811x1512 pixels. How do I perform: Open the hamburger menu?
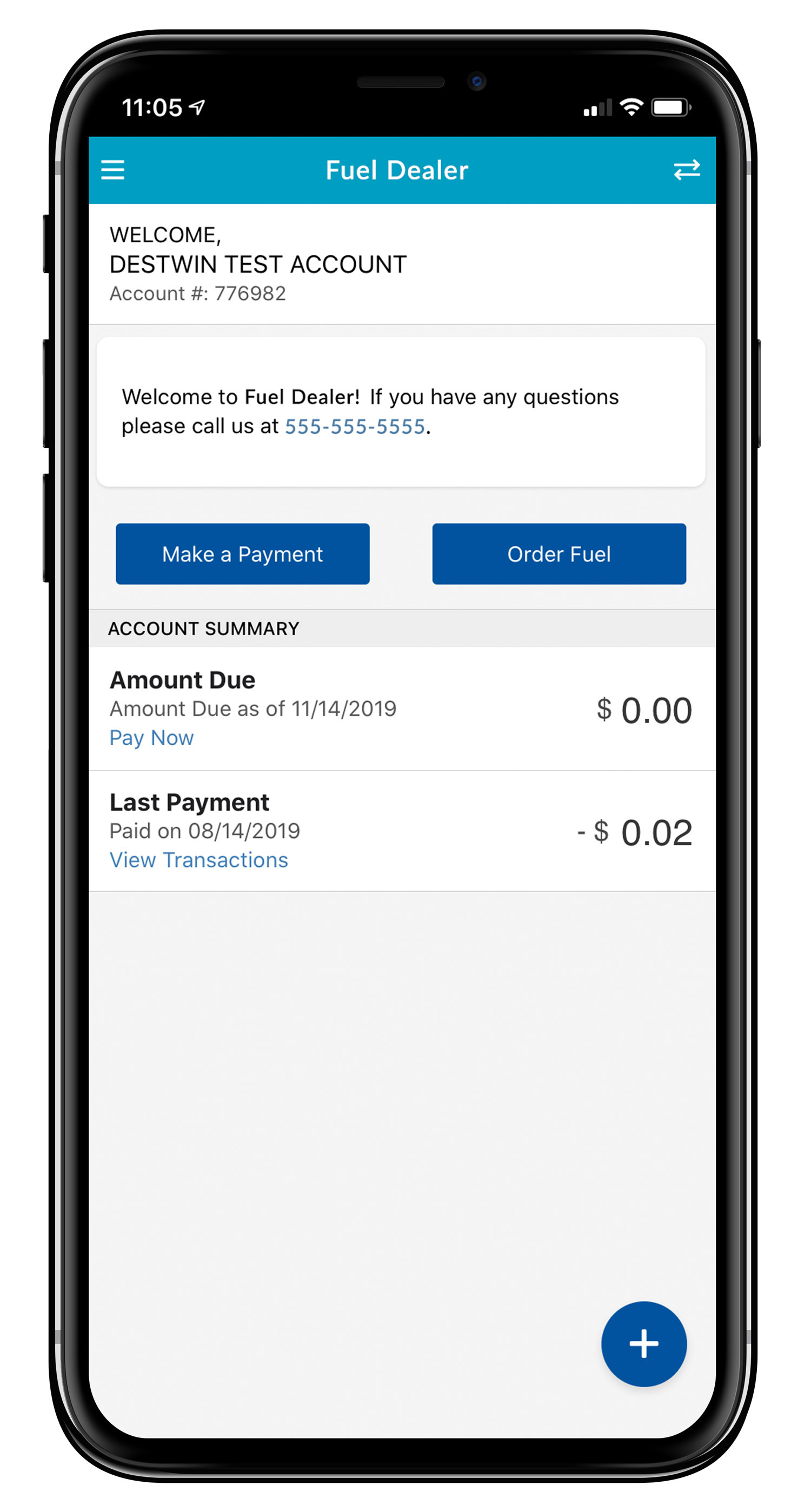(113, 170)
